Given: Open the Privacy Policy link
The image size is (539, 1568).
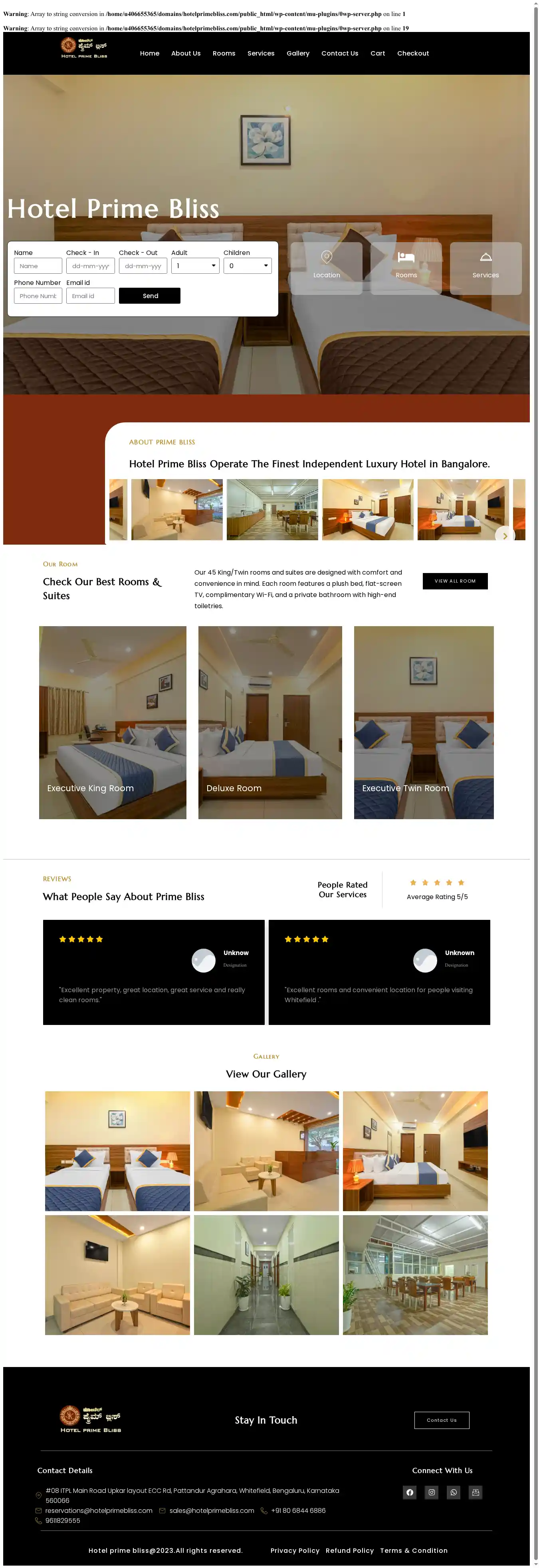Looking at the screenshot, I should click(x=294, y=1550).
